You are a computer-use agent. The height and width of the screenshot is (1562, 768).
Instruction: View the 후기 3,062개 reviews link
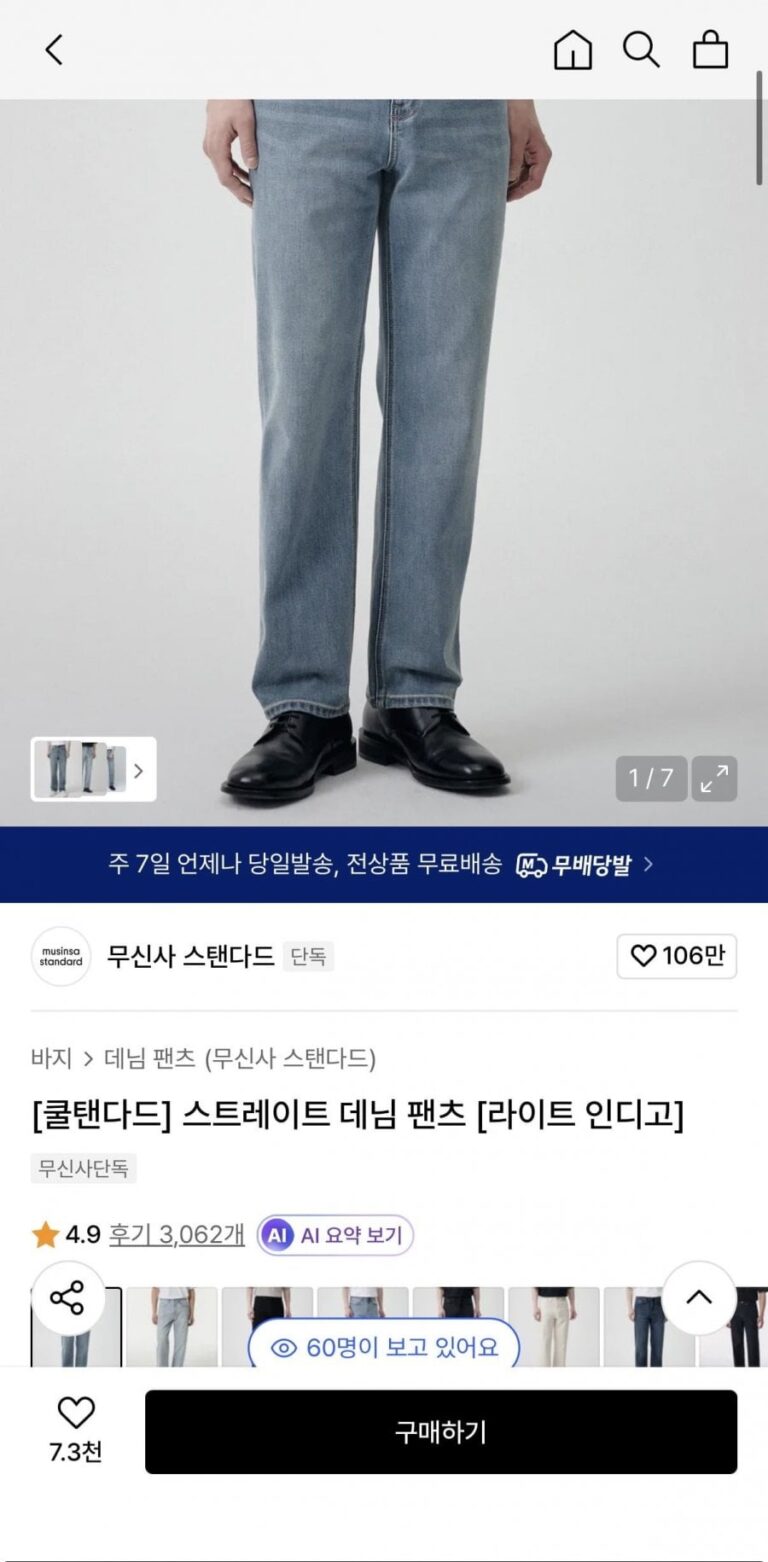(176, 1235)
